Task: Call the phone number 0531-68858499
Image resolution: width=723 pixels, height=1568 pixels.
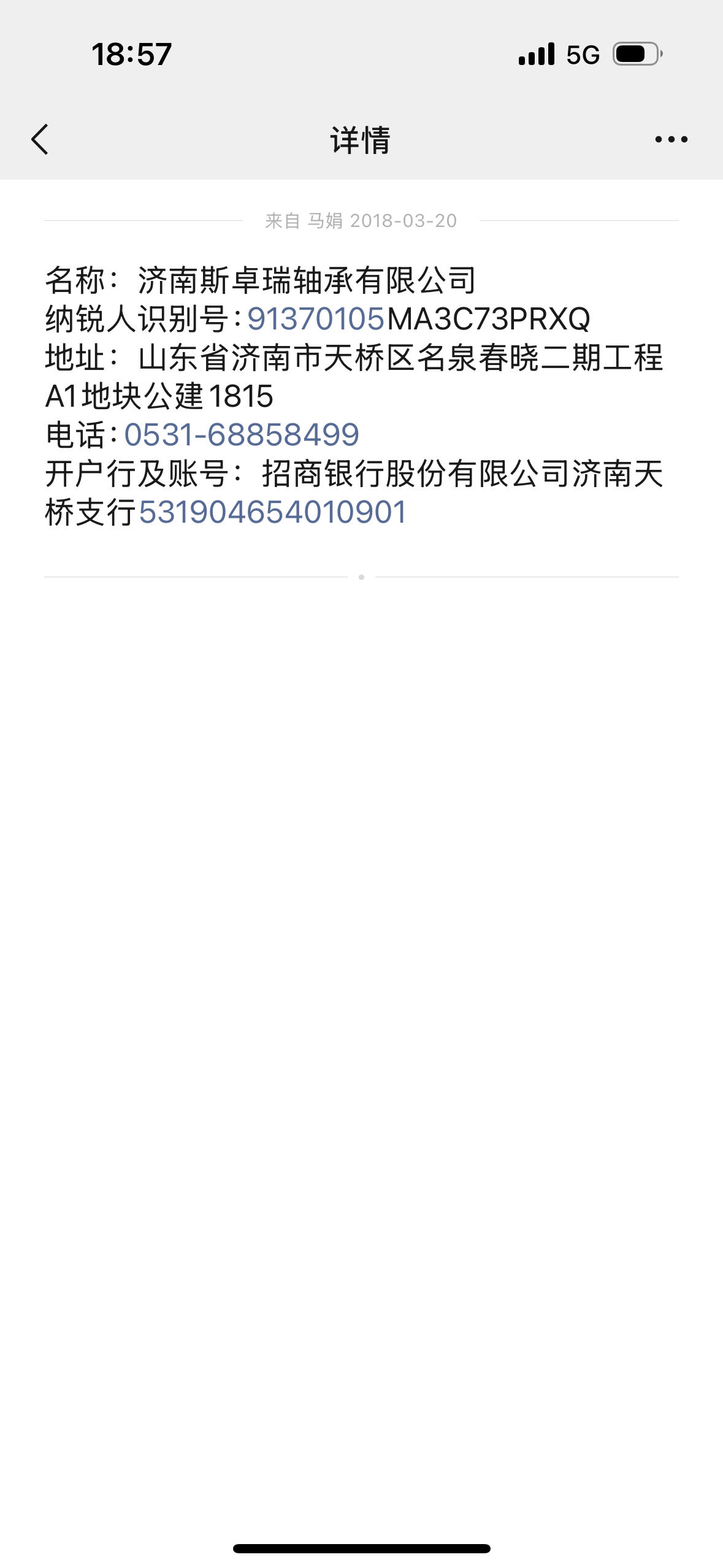Action: (x=241, y=435)
